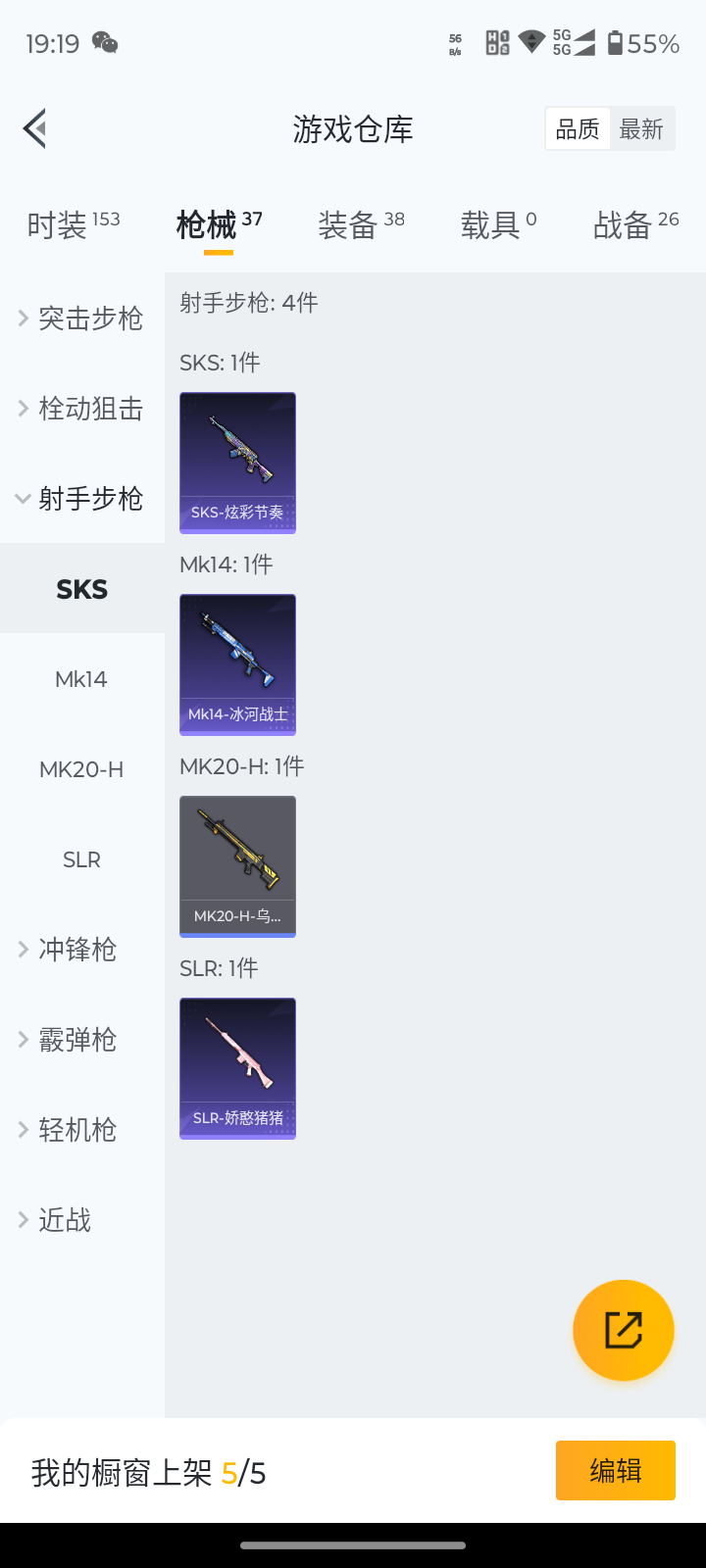The width and height of the screenshot is (706, 1568).
Task: Sort warehouse by 最新
Action: 641,129
